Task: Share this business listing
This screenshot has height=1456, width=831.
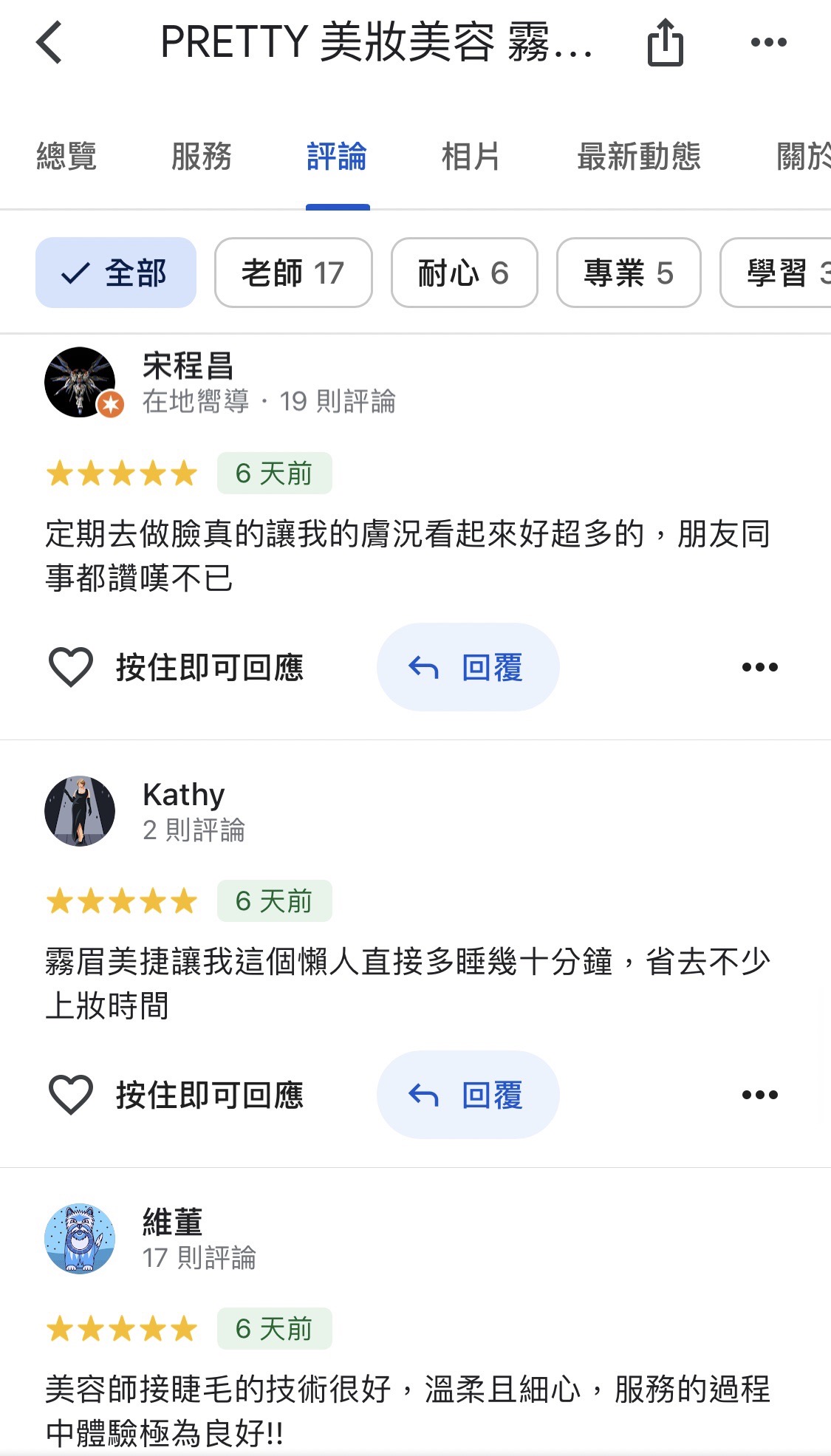Action: [665, 43]
